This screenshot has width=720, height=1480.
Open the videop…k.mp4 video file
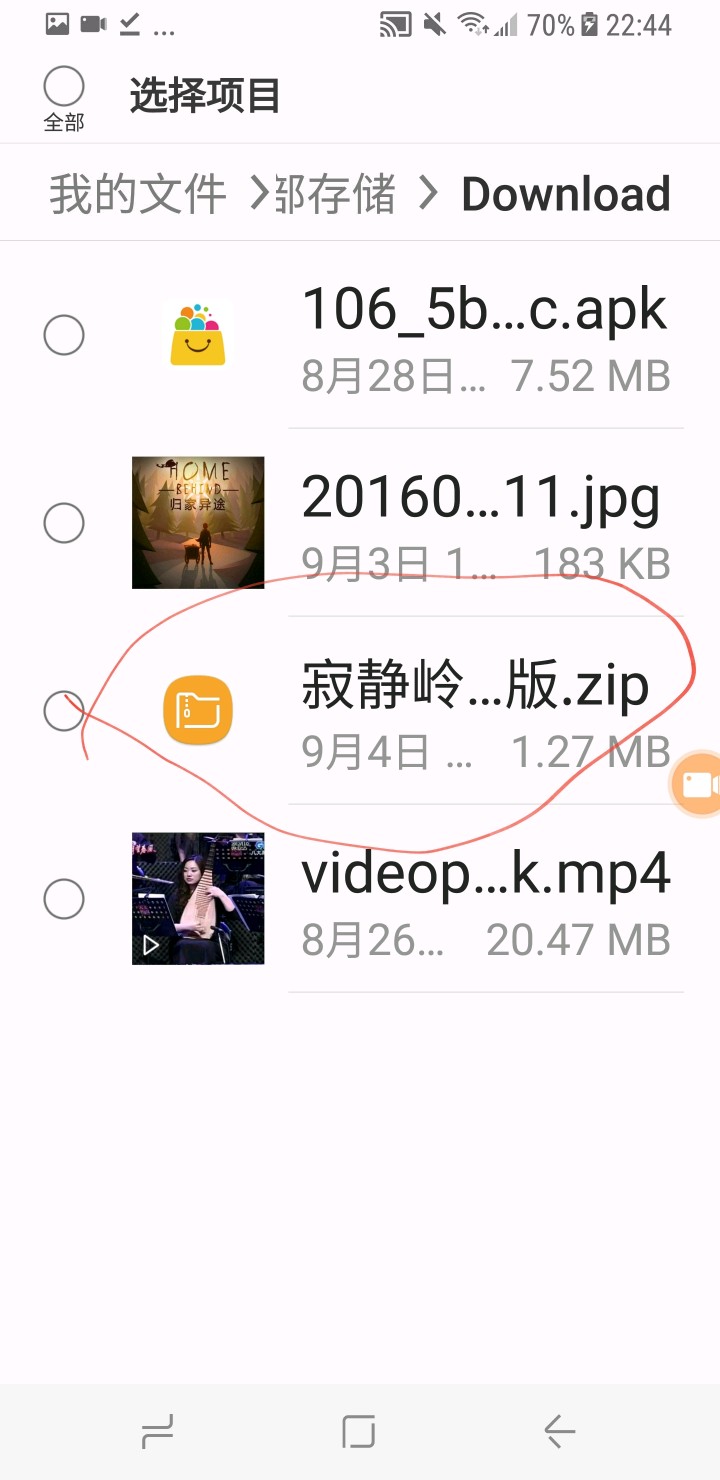pyautogui.click(x=485, y=899)
